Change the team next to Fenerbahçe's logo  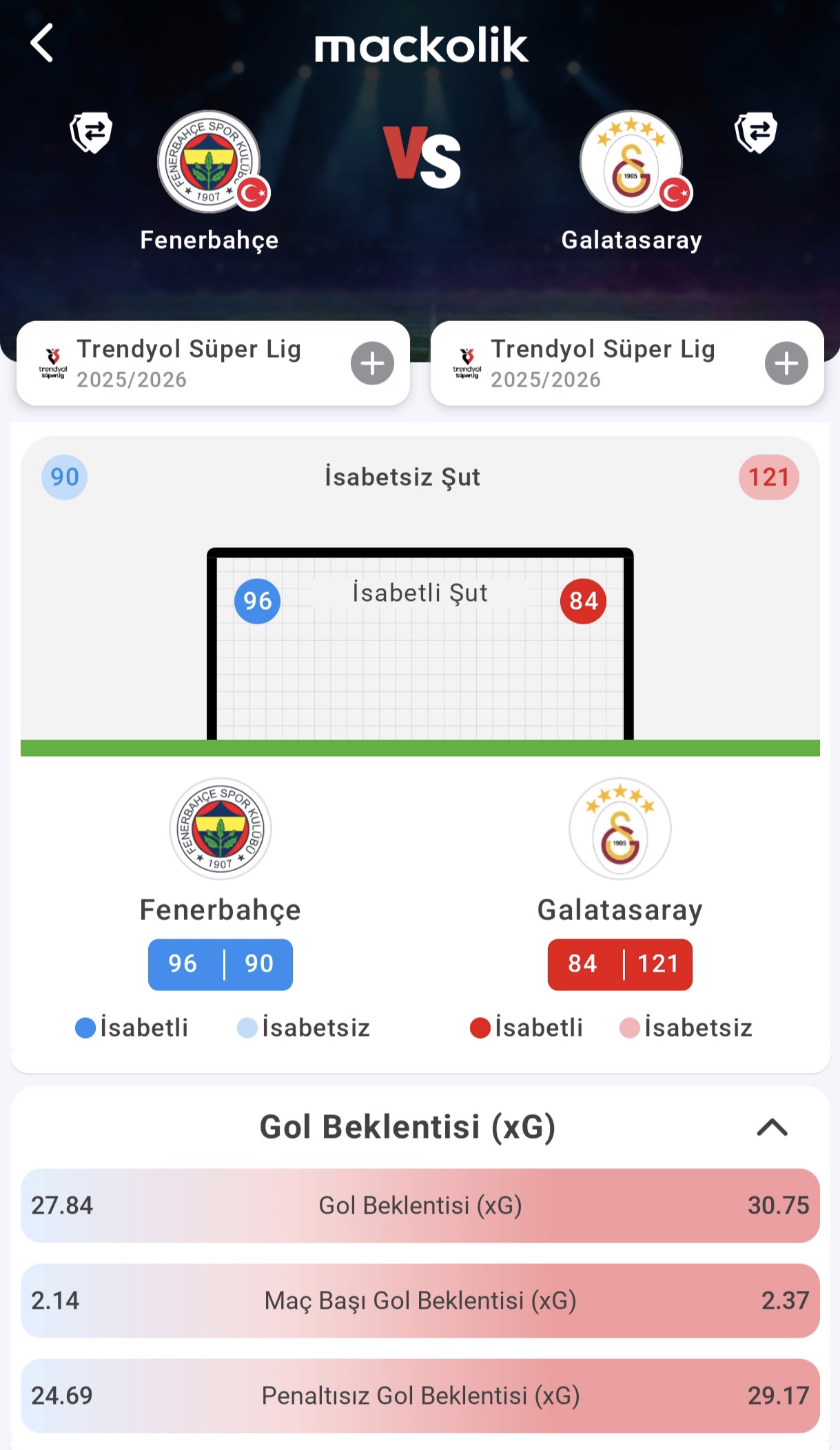click(91, 132)
